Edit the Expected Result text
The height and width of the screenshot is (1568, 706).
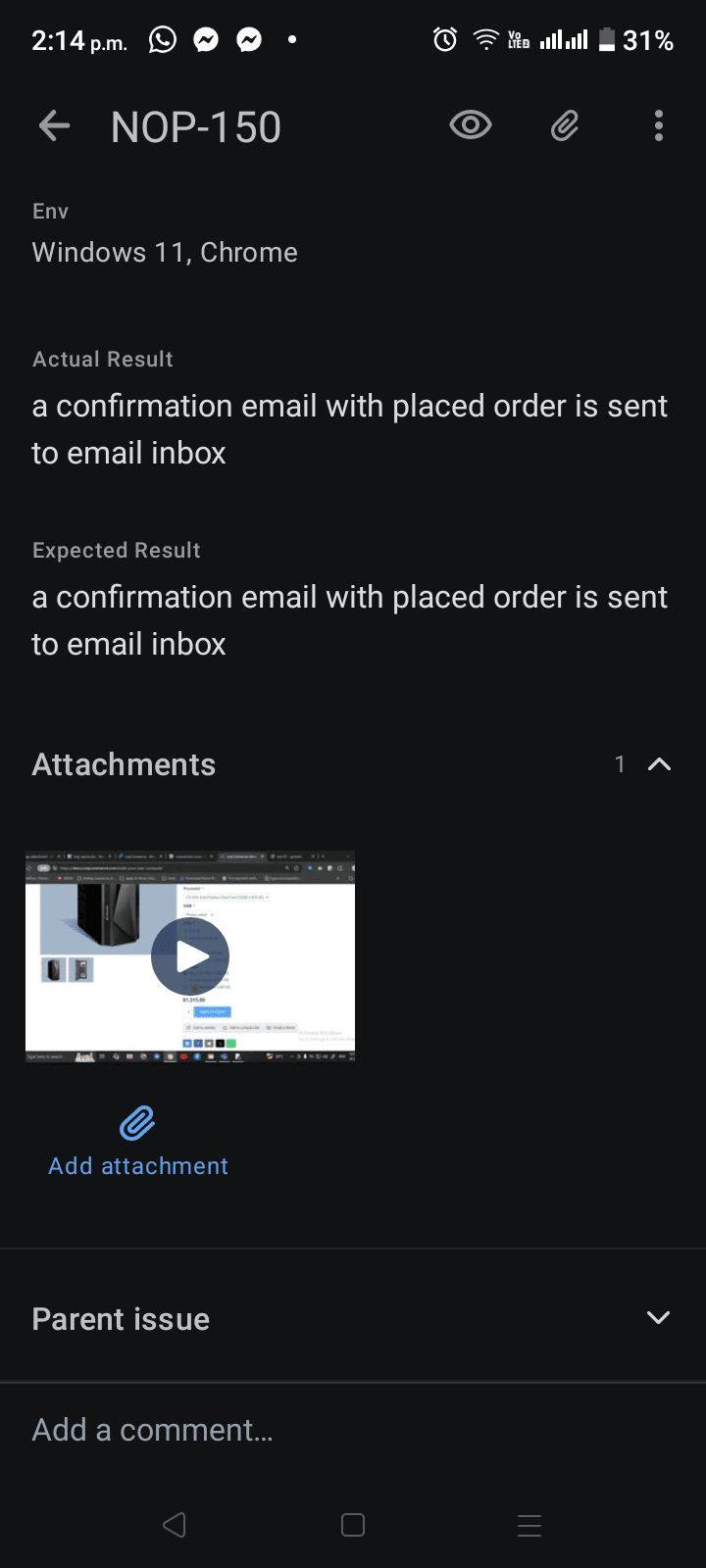pos(350,620)
